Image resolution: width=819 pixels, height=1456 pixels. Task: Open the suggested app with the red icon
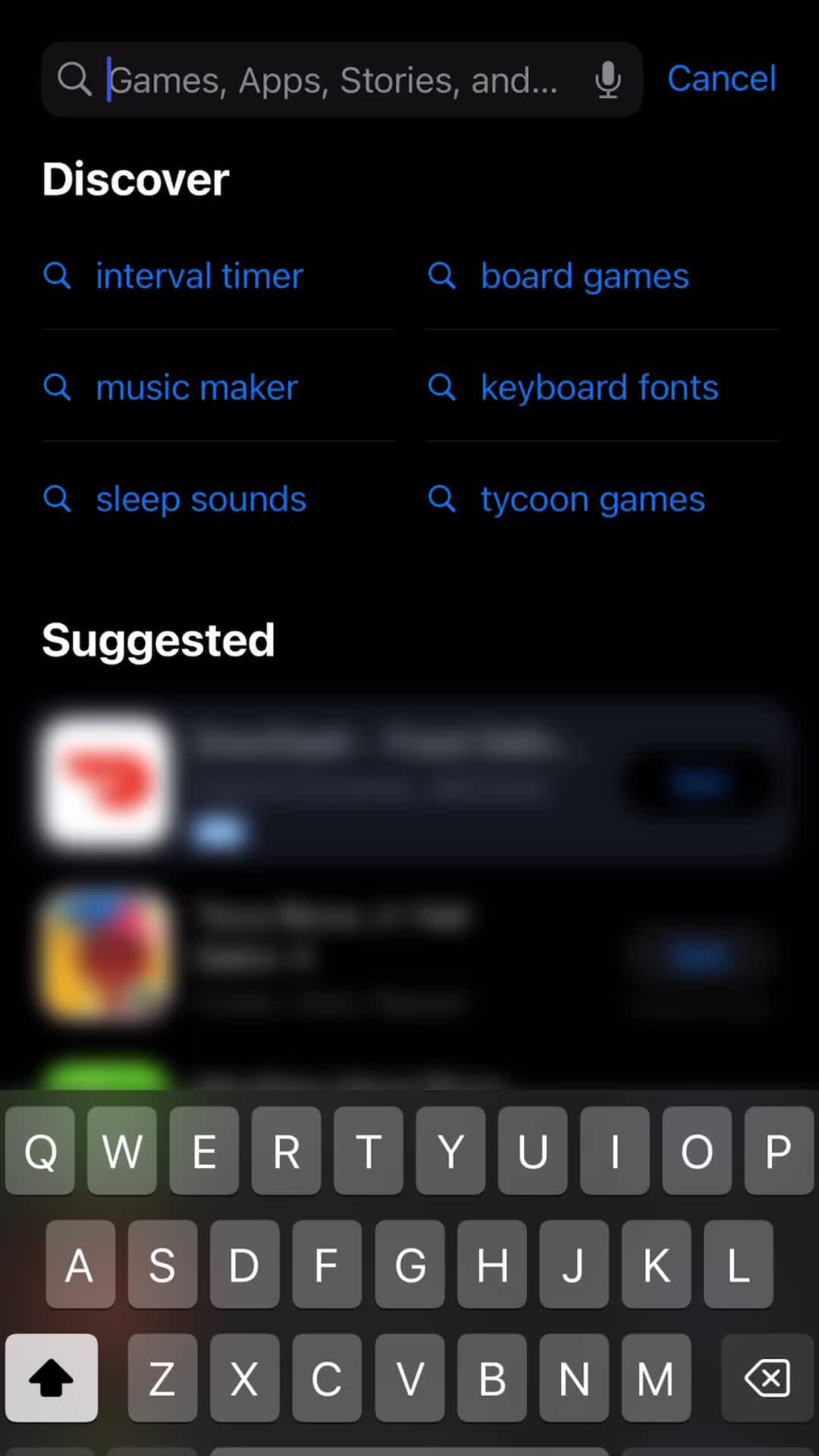(108, 782)
